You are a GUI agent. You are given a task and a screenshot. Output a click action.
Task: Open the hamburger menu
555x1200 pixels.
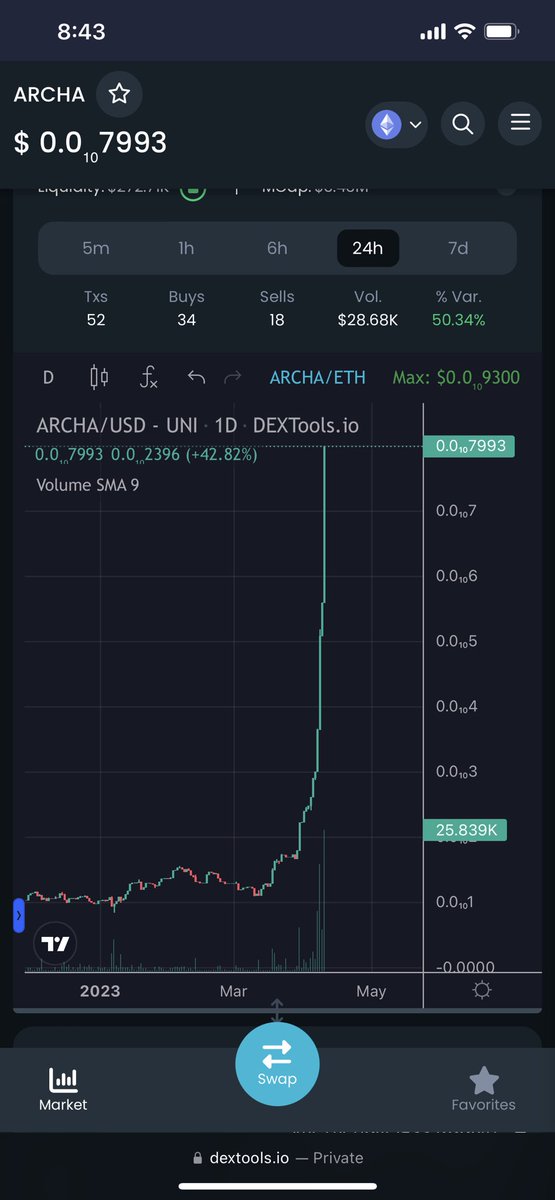tap(520, 123)
